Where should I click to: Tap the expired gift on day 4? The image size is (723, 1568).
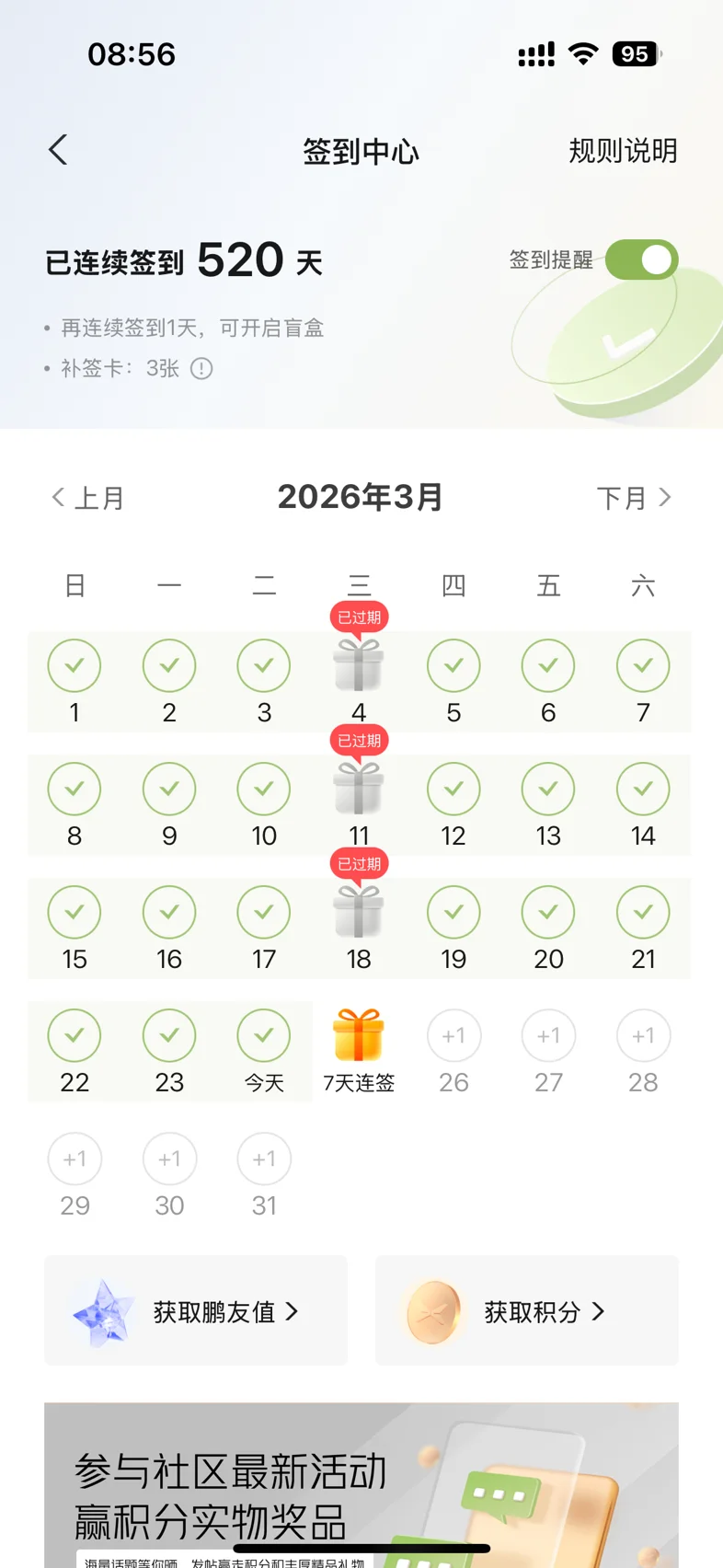[359, 665]
